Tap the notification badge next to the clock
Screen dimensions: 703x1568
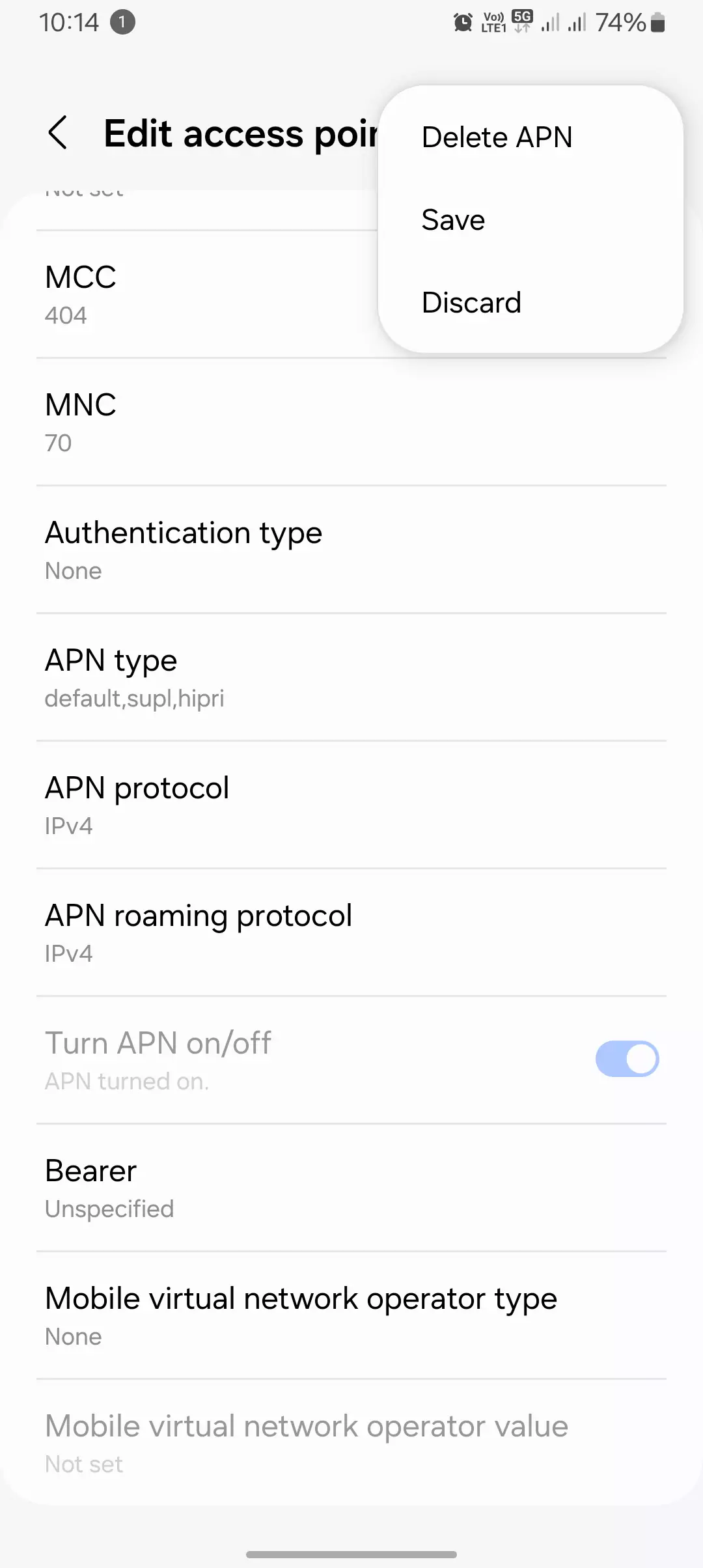pos(121,21)
